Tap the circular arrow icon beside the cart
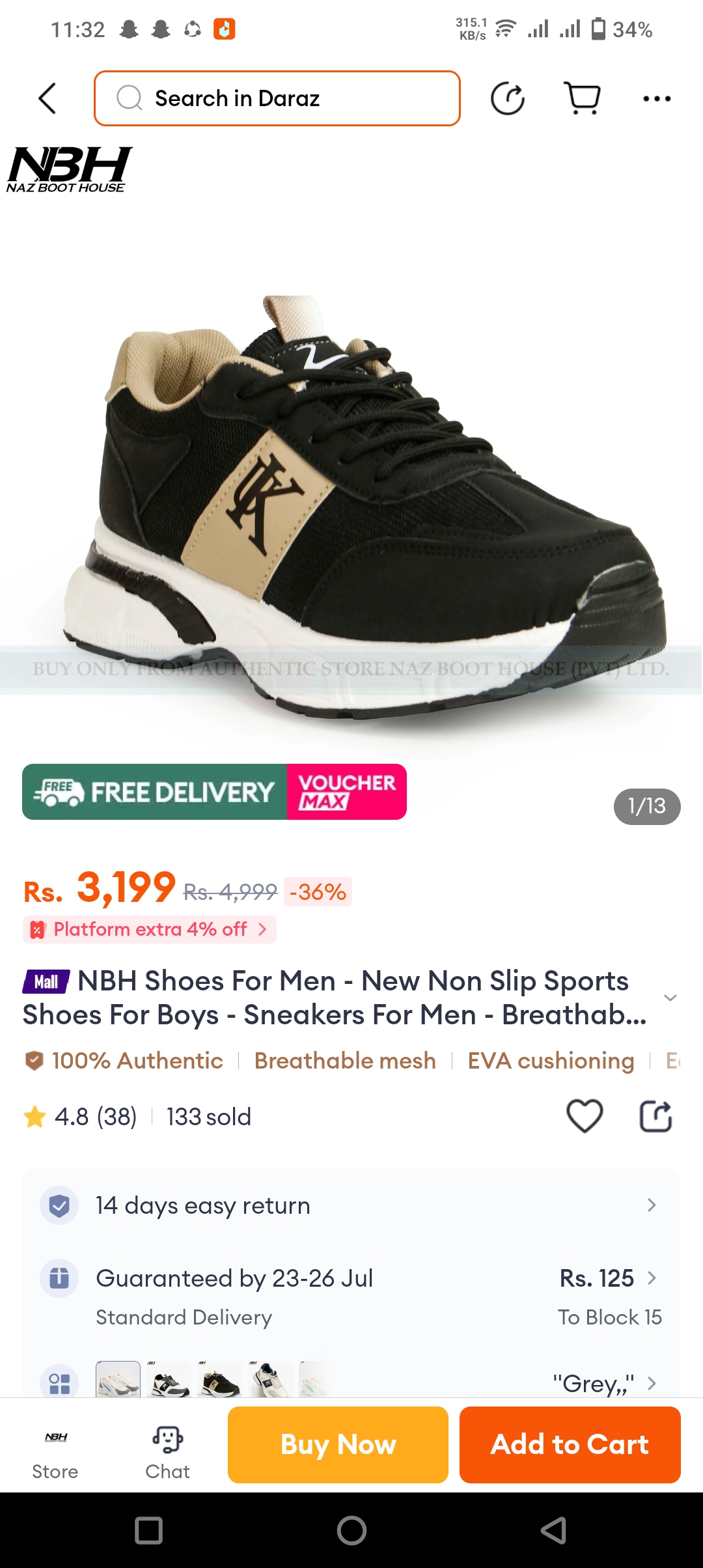This screenshot has width=703, height=1568. coord(507,98)
